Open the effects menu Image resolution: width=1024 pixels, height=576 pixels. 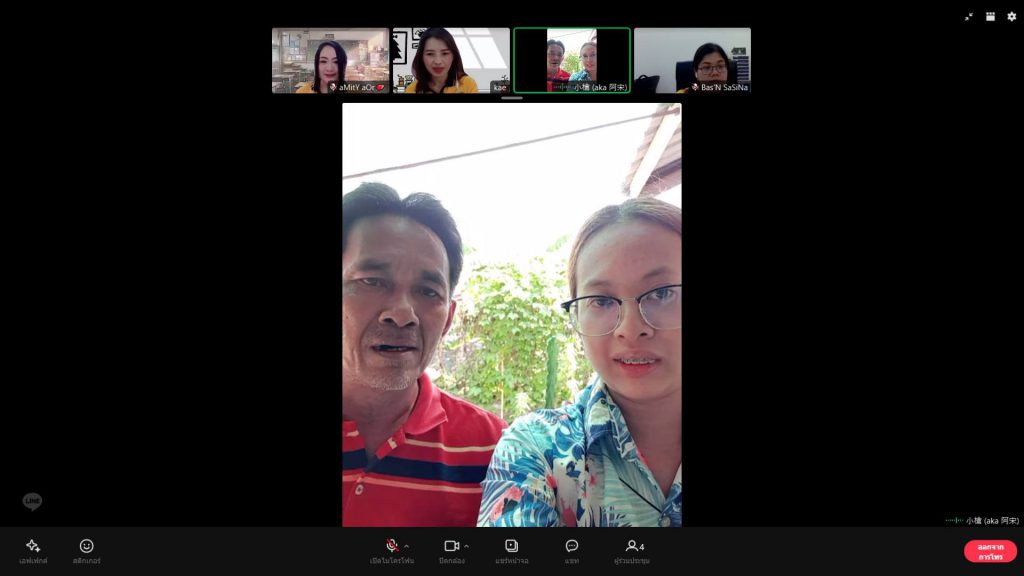tap(33, 549)
